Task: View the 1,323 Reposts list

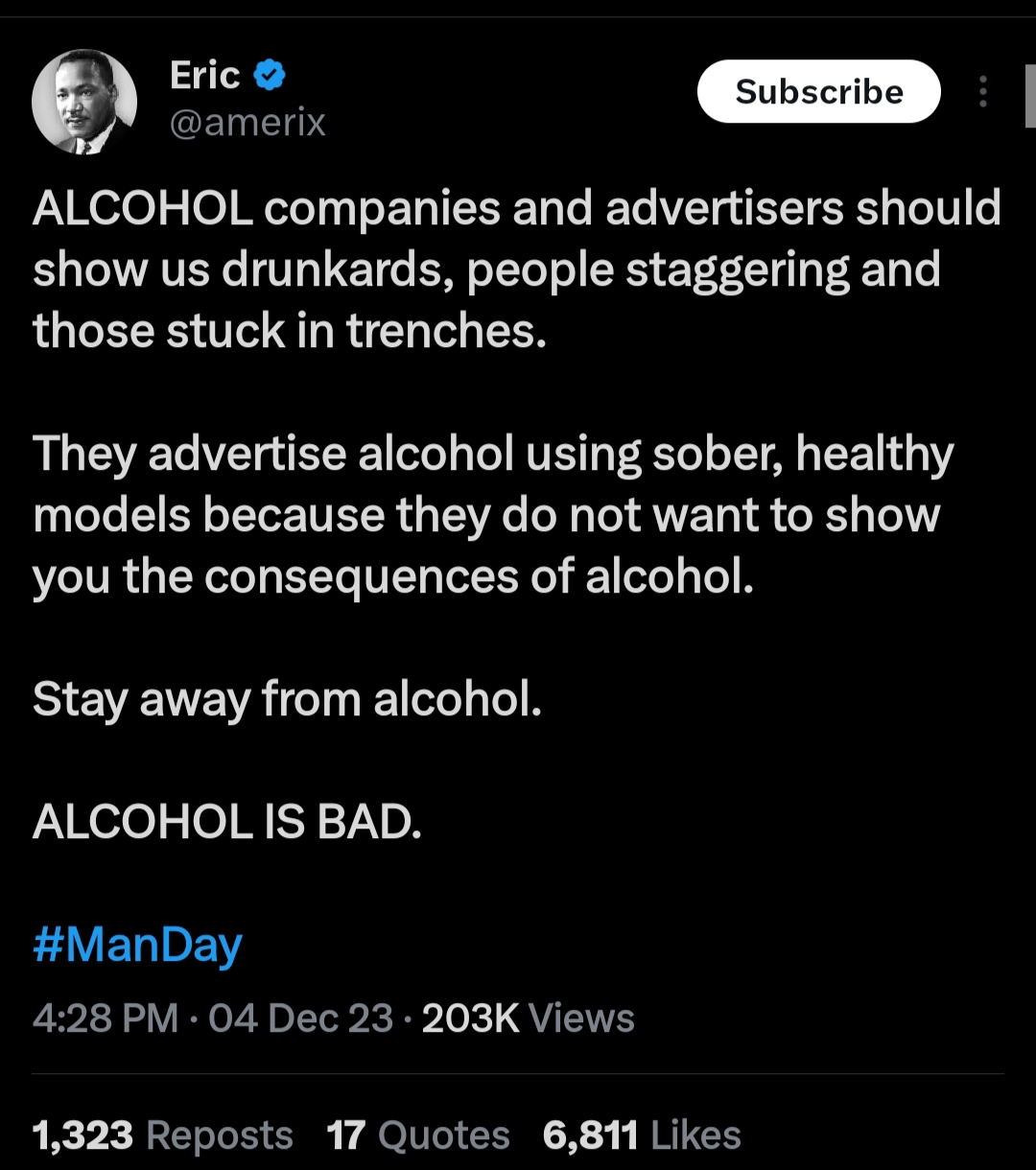Action: (162, 1135)
